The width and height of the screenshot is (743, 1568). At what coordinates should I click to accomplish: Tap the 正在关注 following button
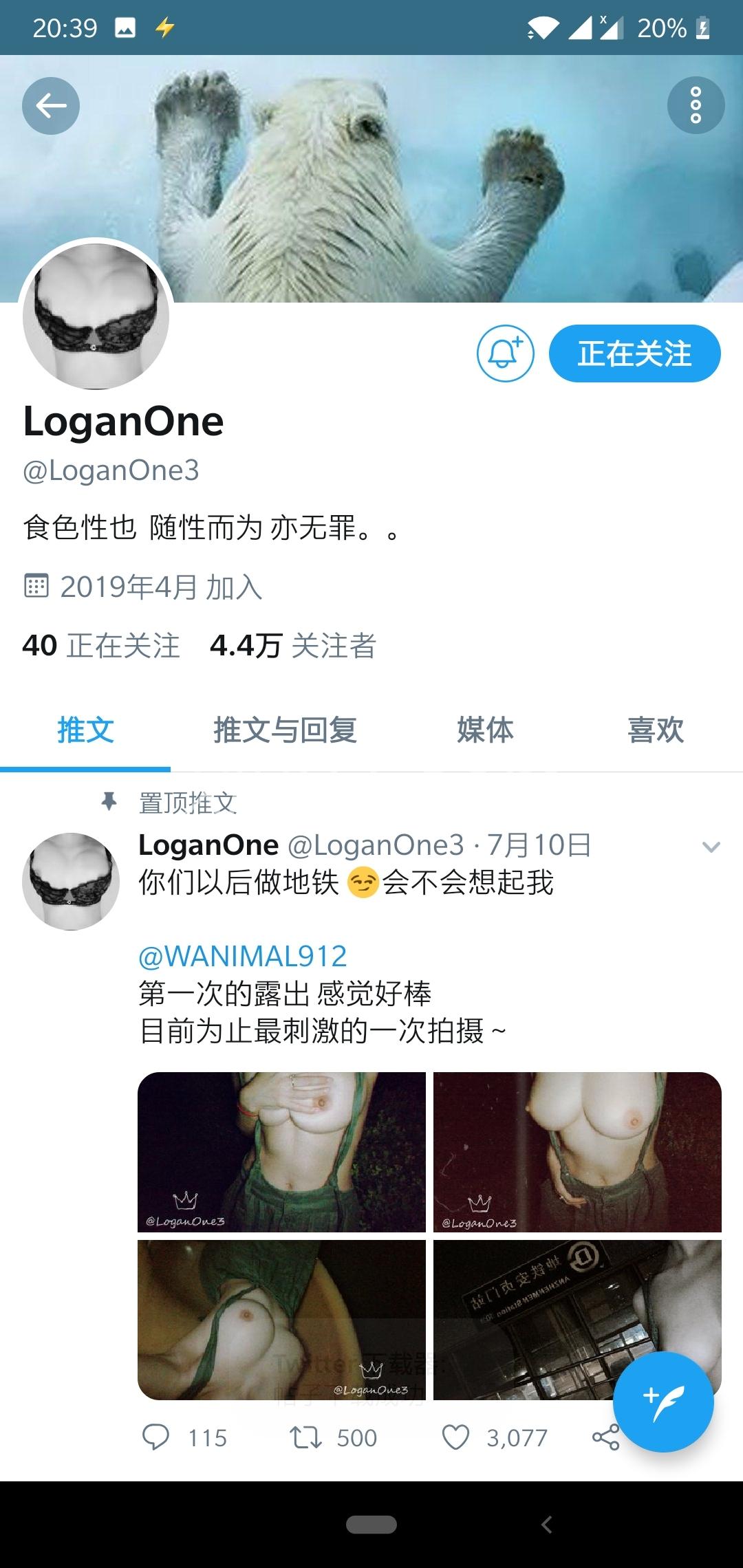pos(634,353)
